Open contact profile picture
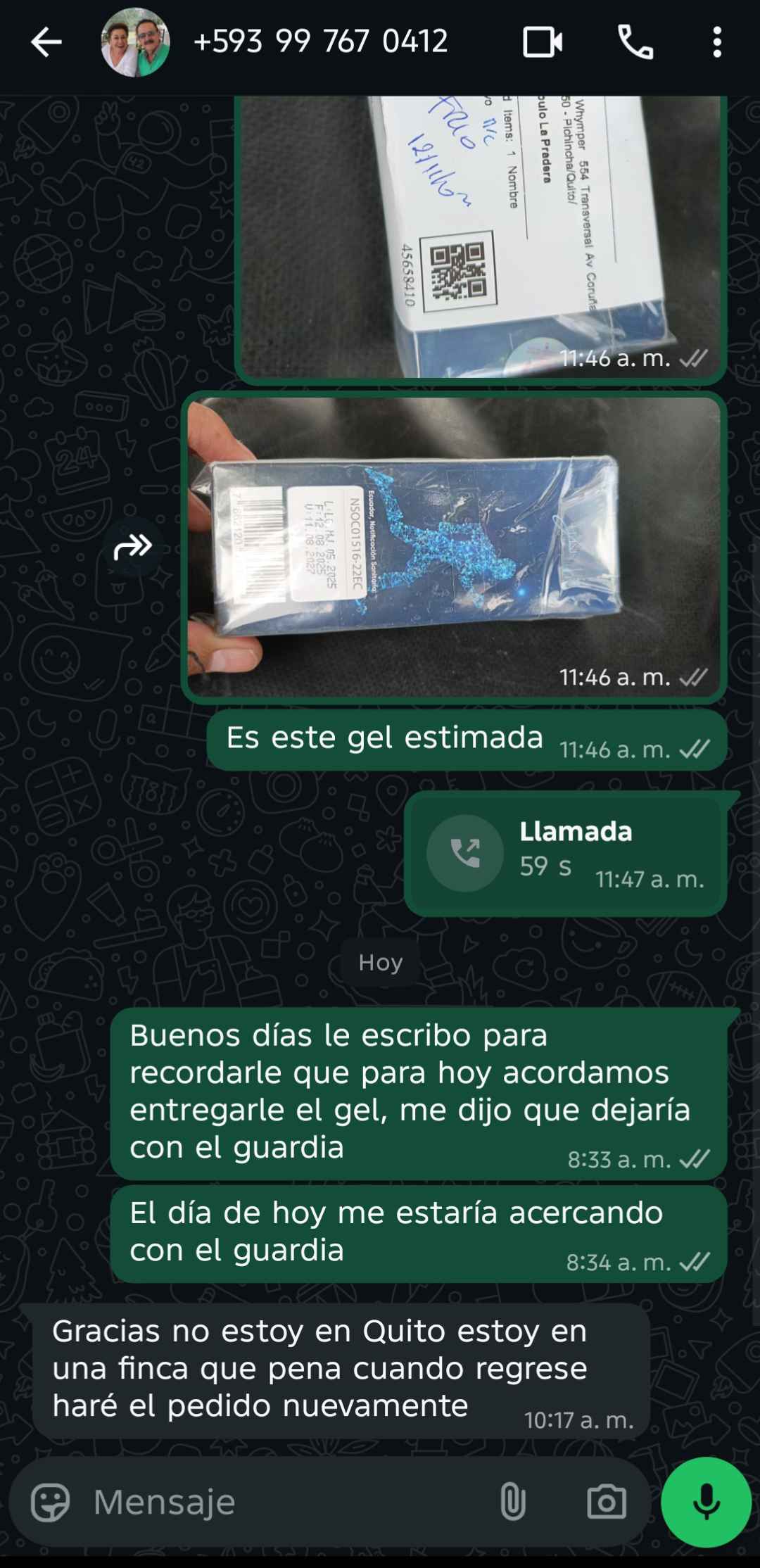760x1568 pixels. tap(135, 42)
